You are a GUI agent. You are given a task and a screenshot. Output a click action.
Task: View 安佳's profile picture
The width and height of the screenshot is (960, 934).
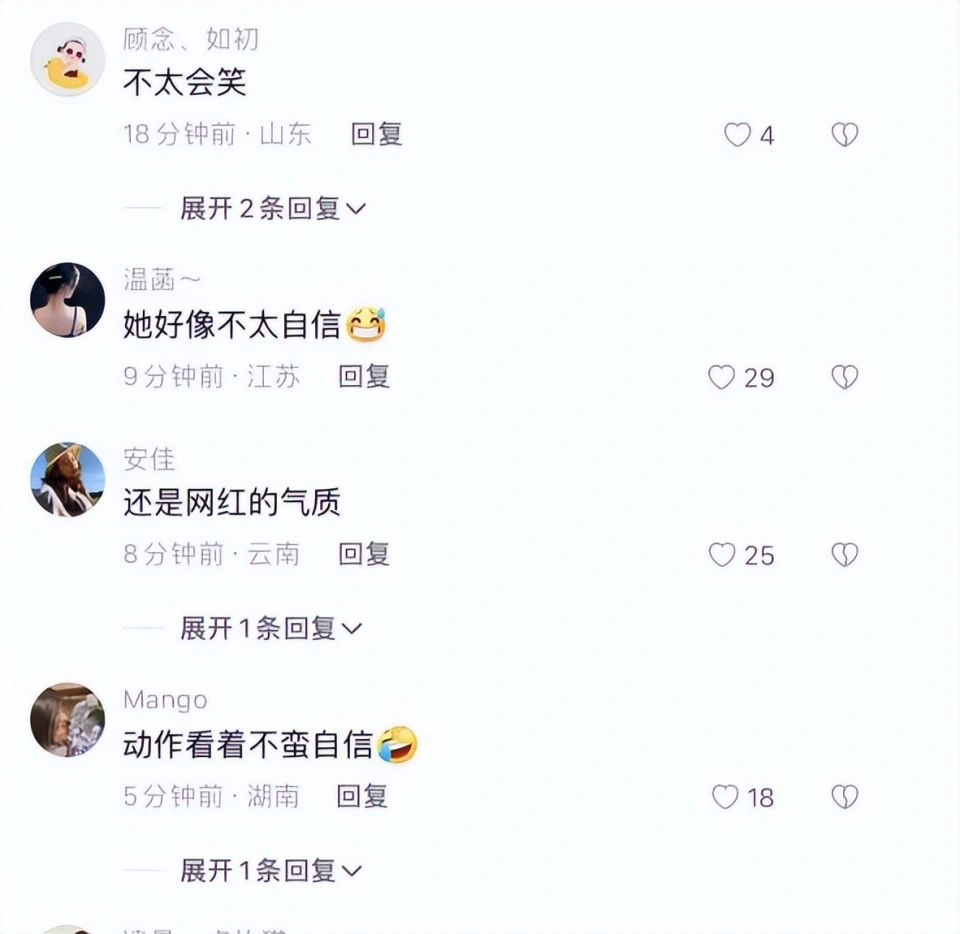[x=67, y=480]
